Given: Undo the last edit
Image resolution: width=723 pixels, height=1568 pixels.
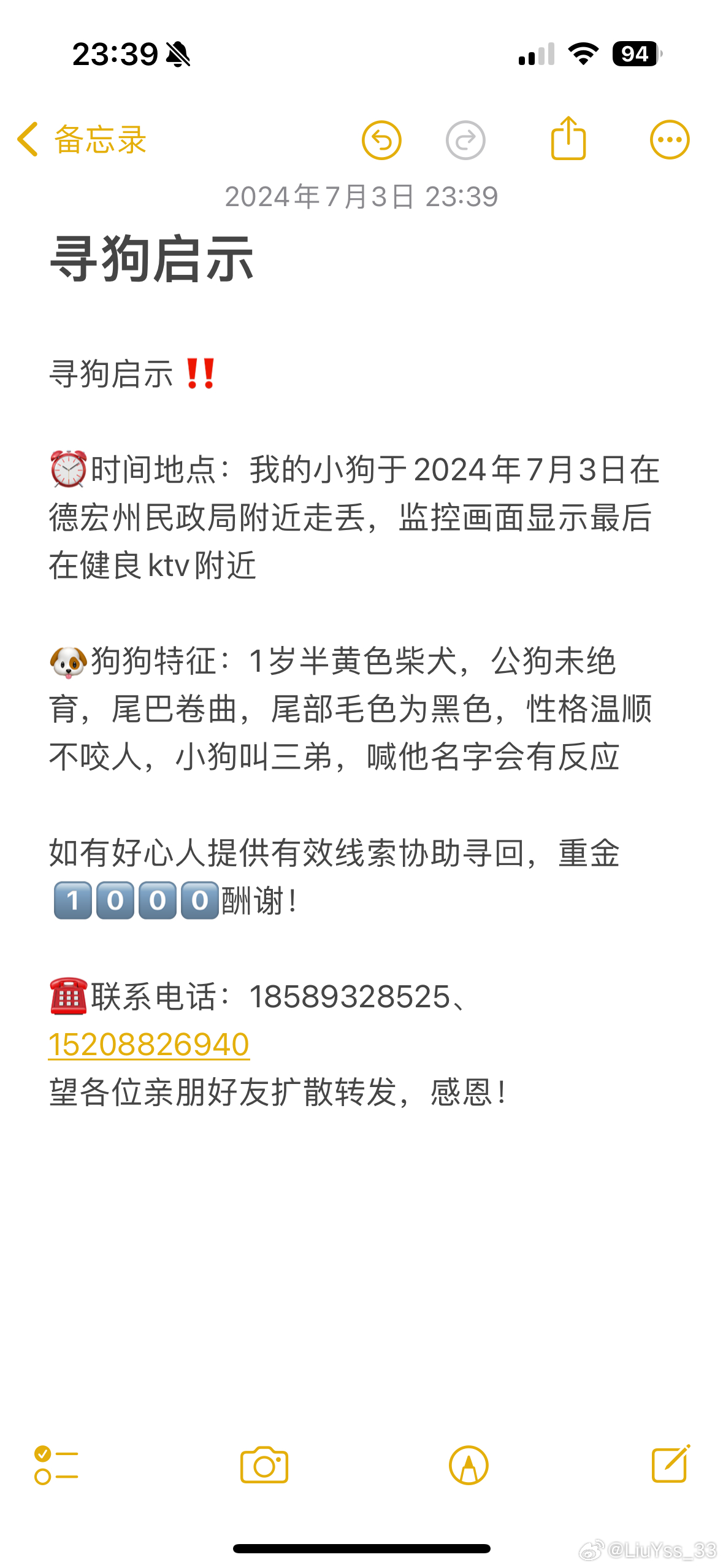Looking at the screenshot, I should [x=381, y=140].
